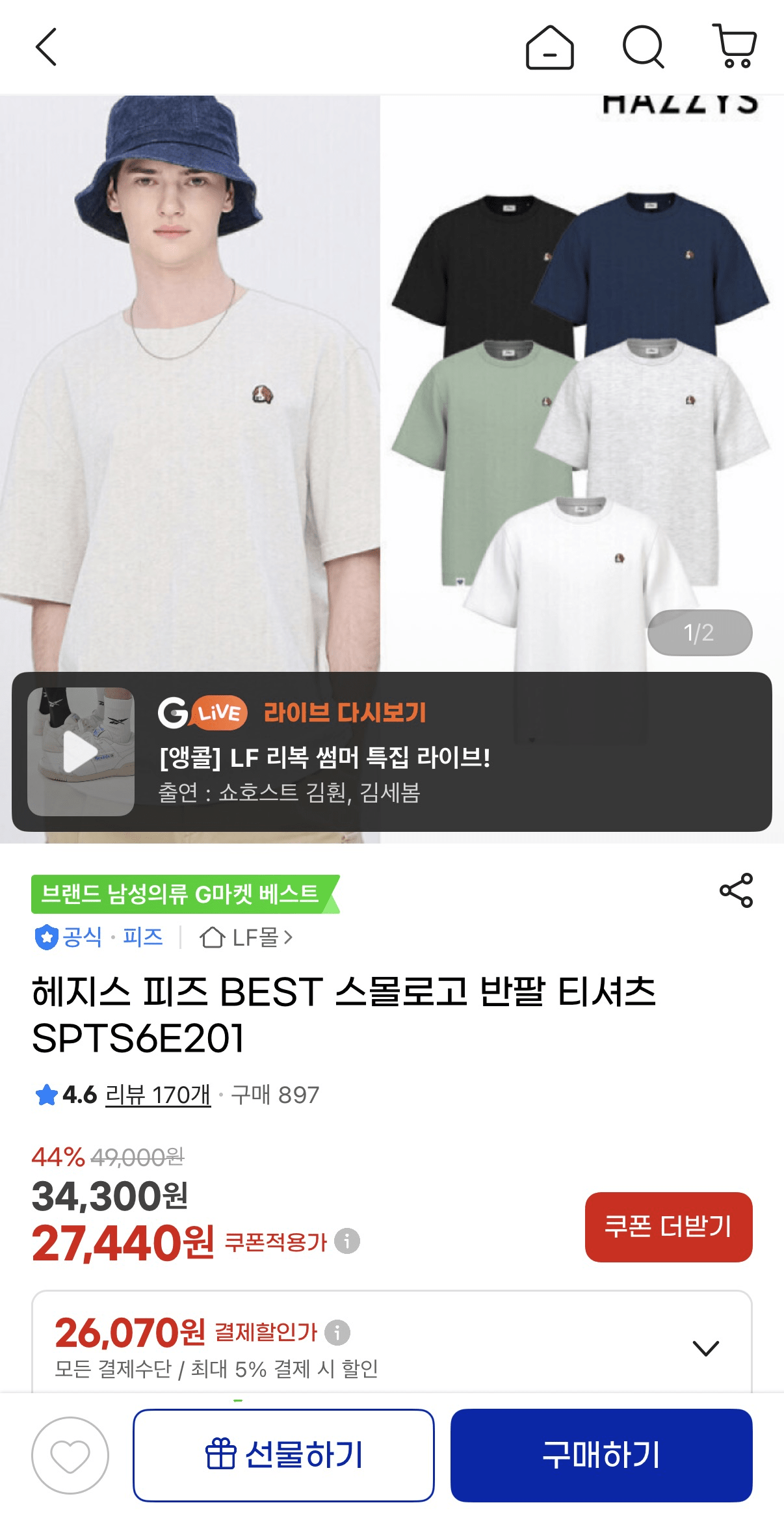Tap 구매하기 to buy now
This screenshot has width=784, height=1518.
pyautogui.click(x=601, y=1455)
